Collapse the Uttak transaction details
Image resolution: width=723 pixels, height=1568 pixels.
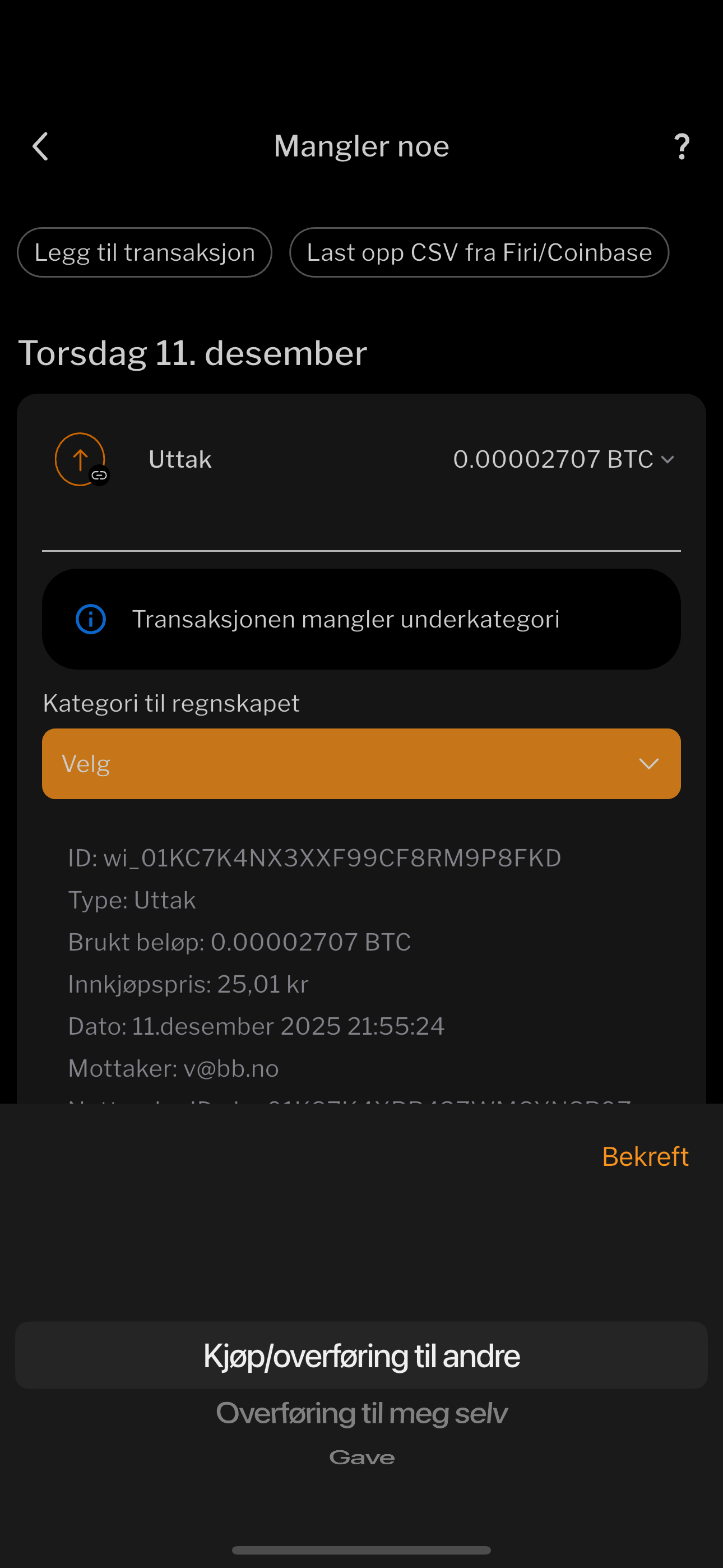coord(668,459)
